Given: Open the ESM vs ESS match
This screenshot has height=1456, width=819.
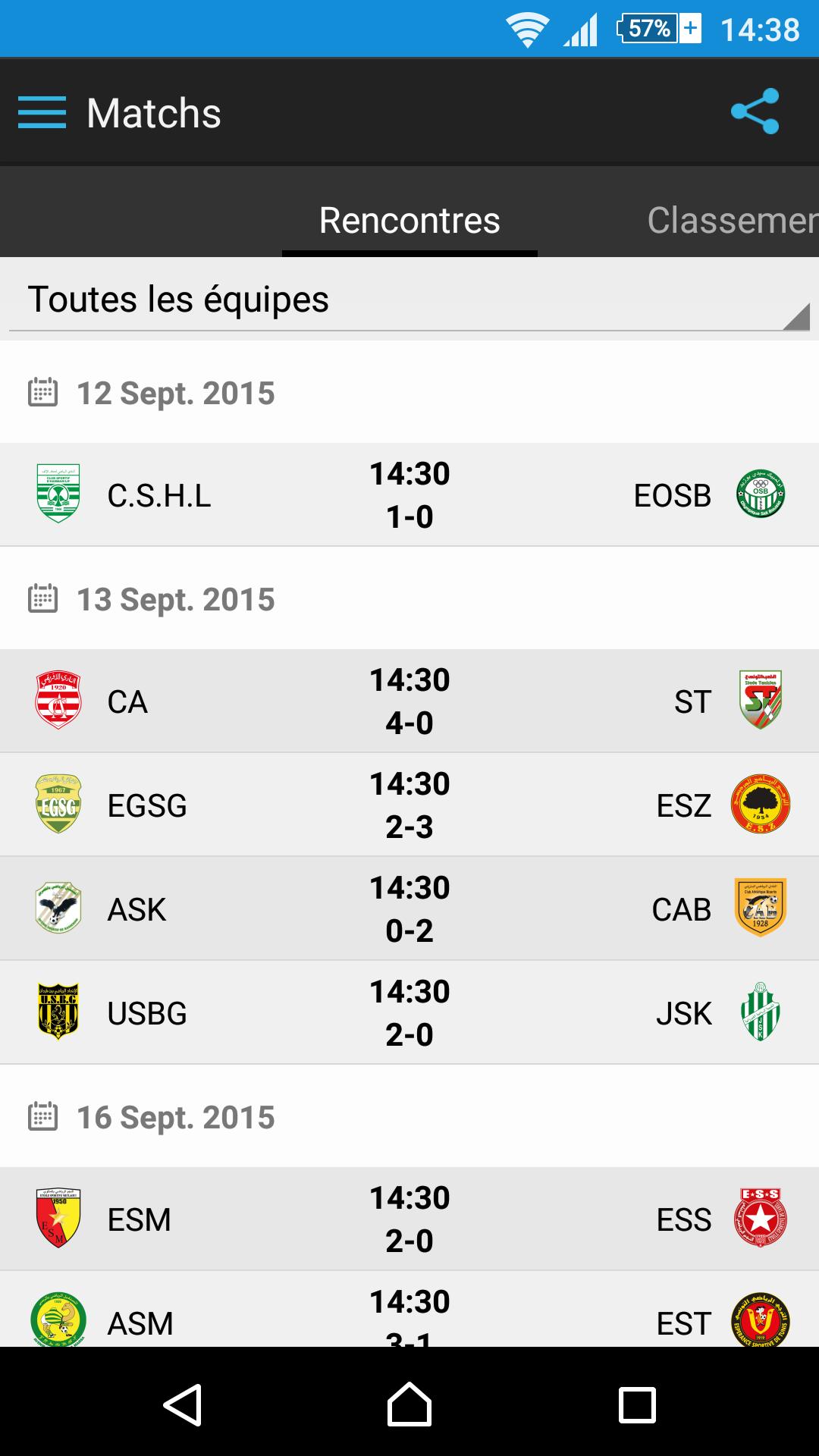Looking at the screenshot, I should click(409, 1219).
